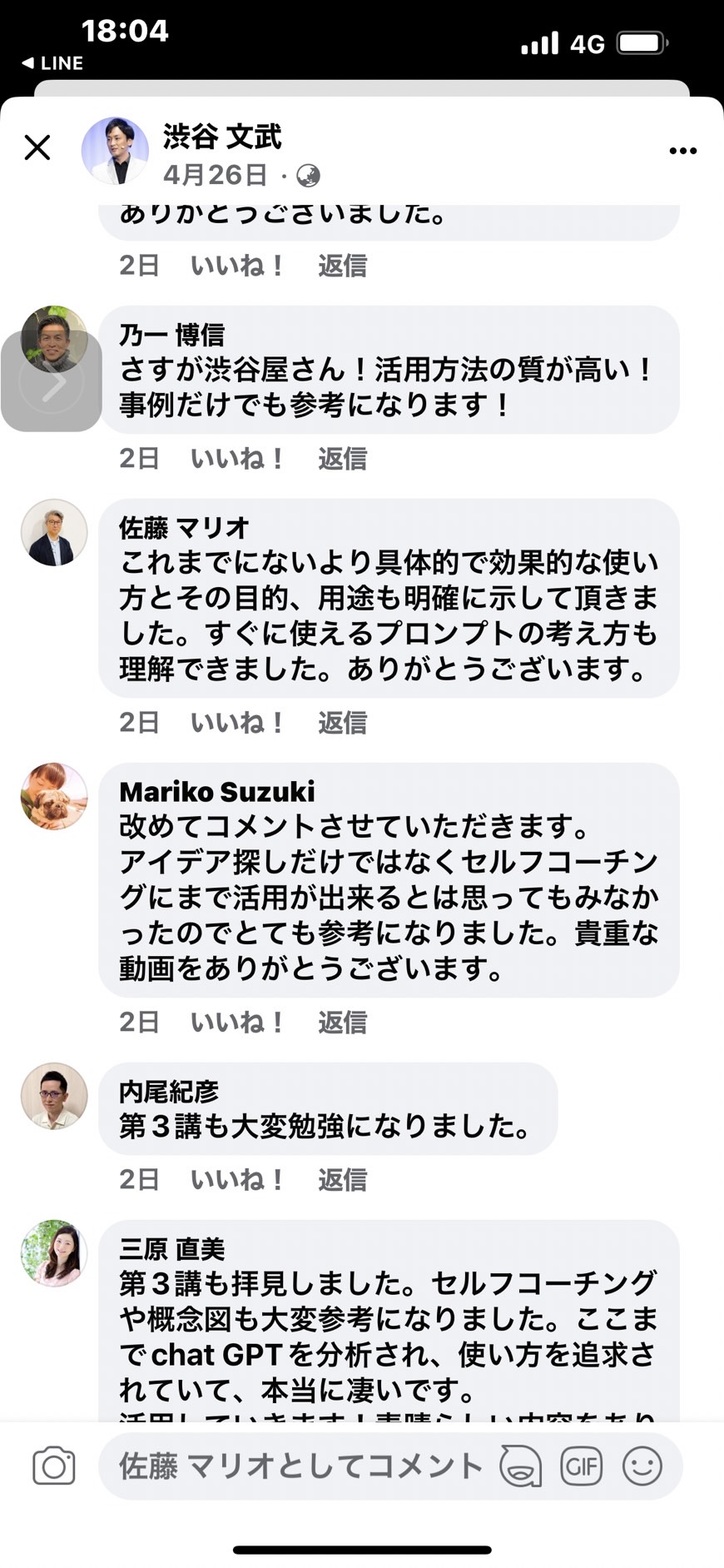Open Mariko Suzuki's profile avatar
The height and width of the screenshot is (1568, 724).
54,796
